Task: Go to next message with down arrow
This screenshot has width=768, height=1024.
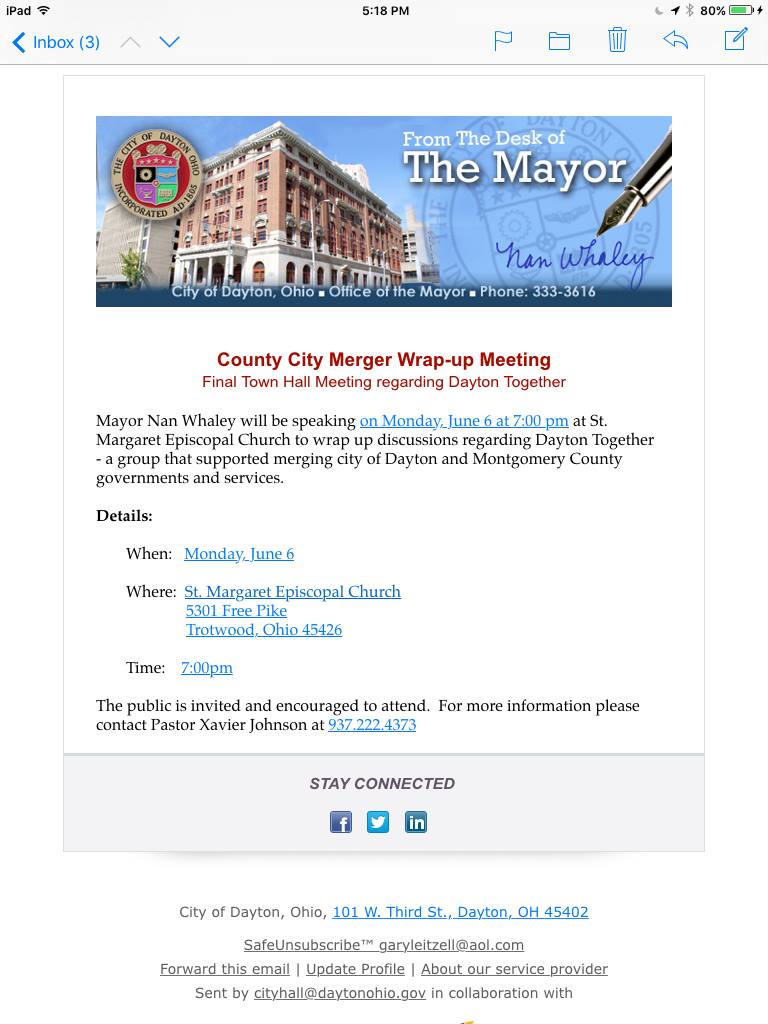Action: point(170,42)
